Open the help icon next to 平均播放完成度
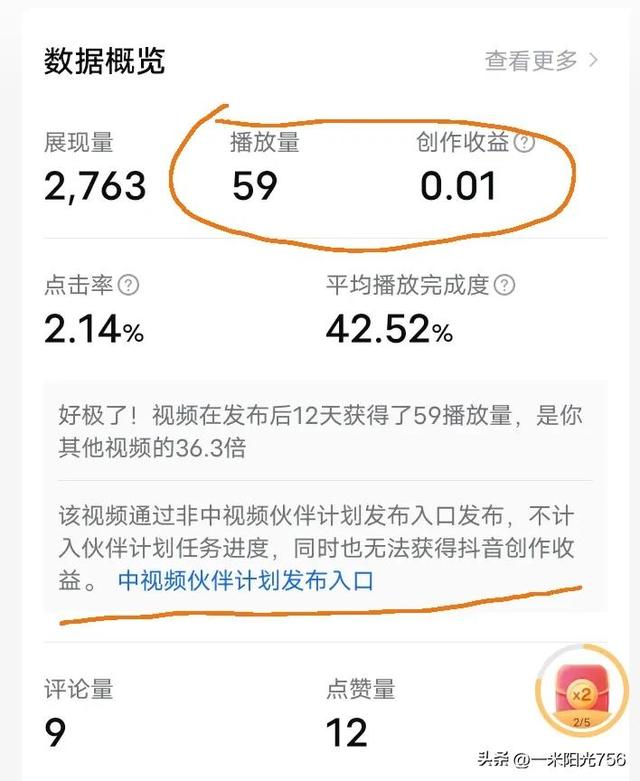 point(505,286)
